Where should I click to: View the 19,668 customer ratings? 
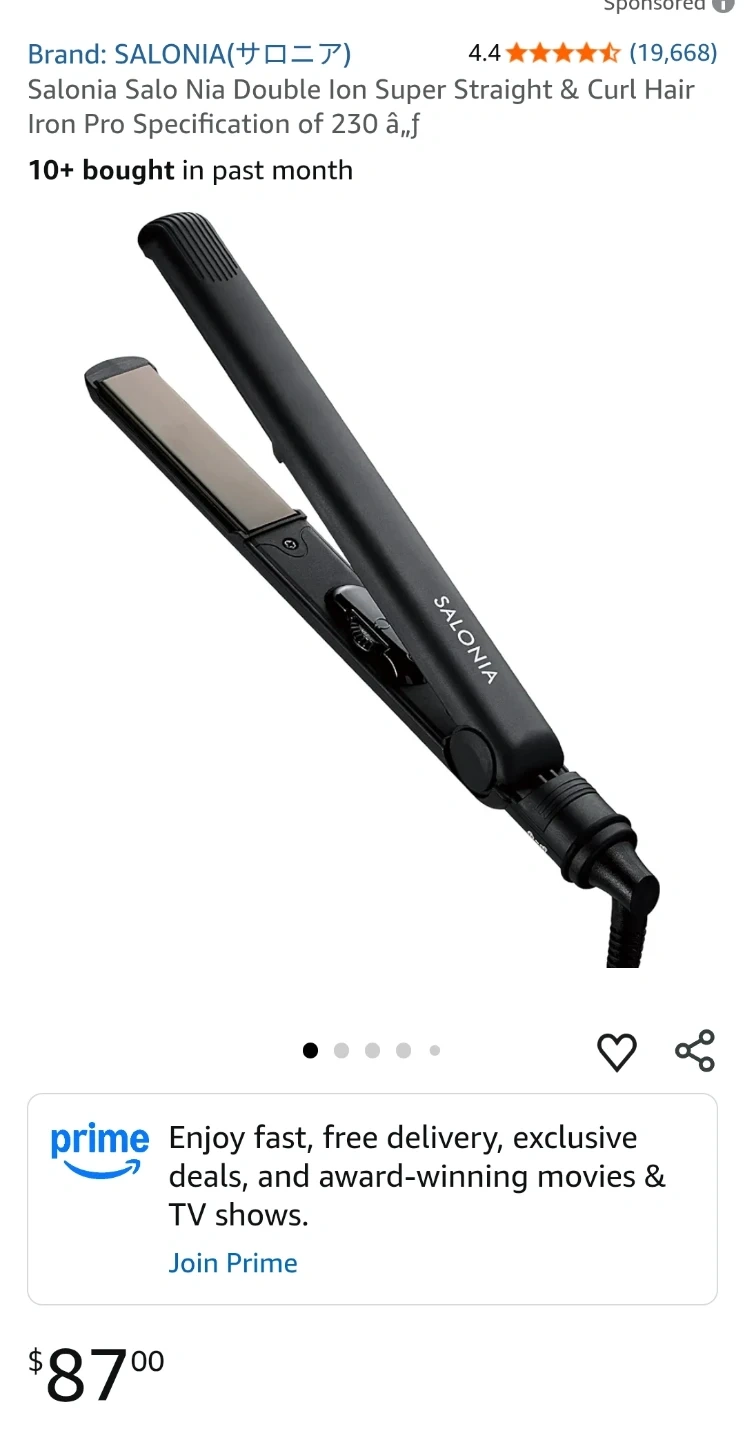(672, 53)
